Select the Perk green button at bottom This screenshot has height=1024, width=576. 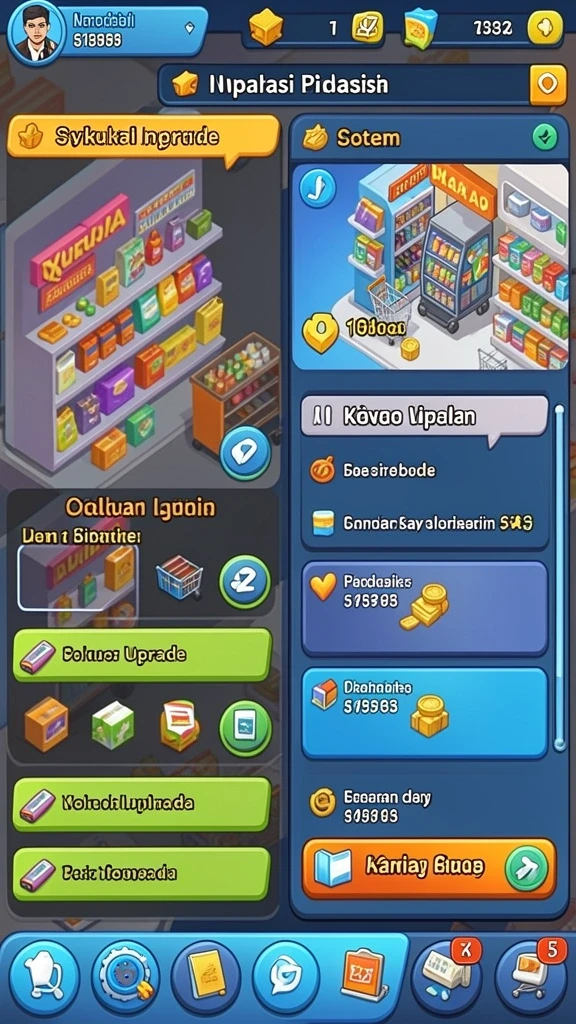(x=142, y=874)
